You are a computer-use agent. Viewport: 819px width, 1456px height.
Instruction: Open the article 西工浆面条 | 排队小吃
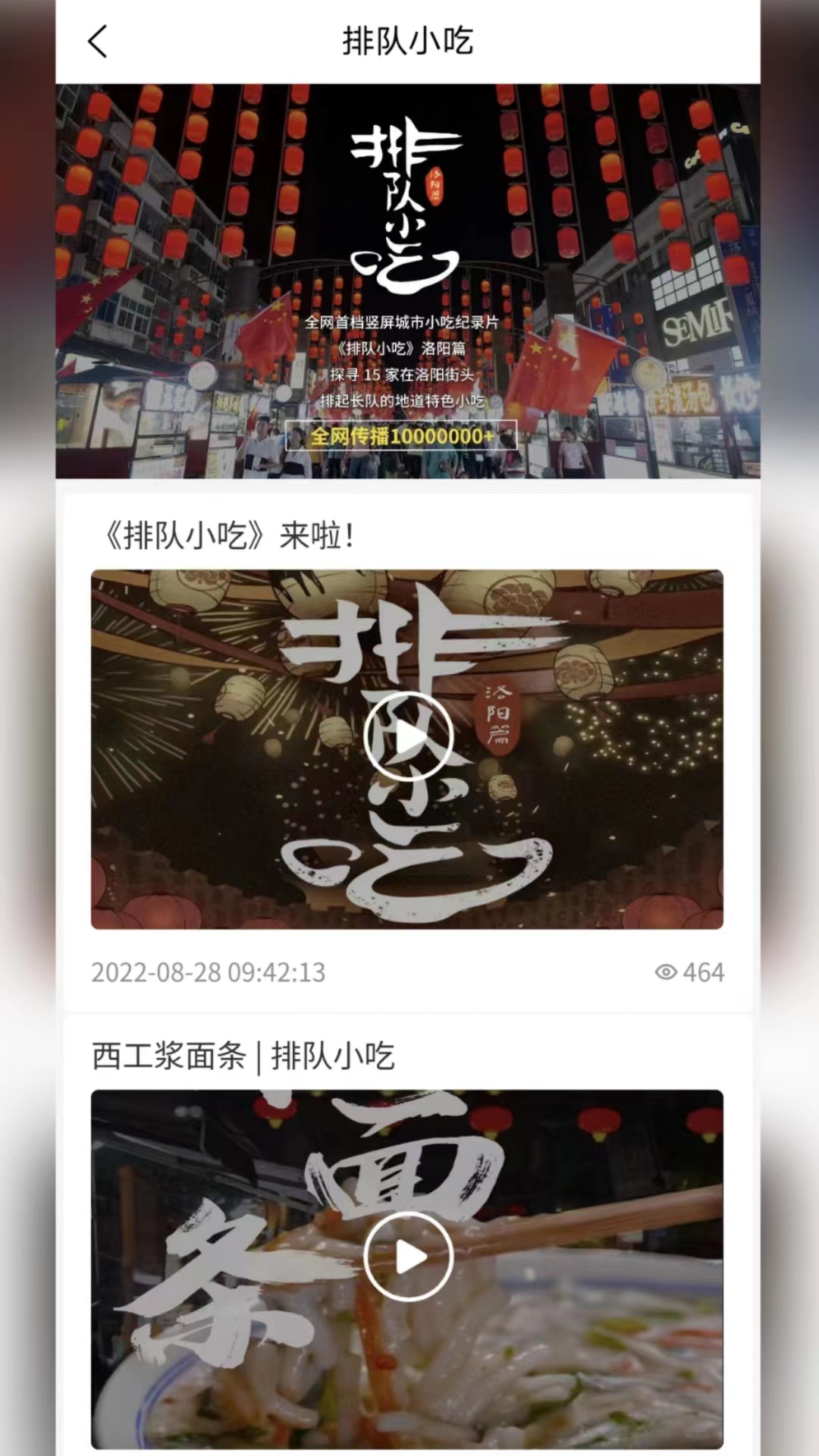[x=243, y=1055]
